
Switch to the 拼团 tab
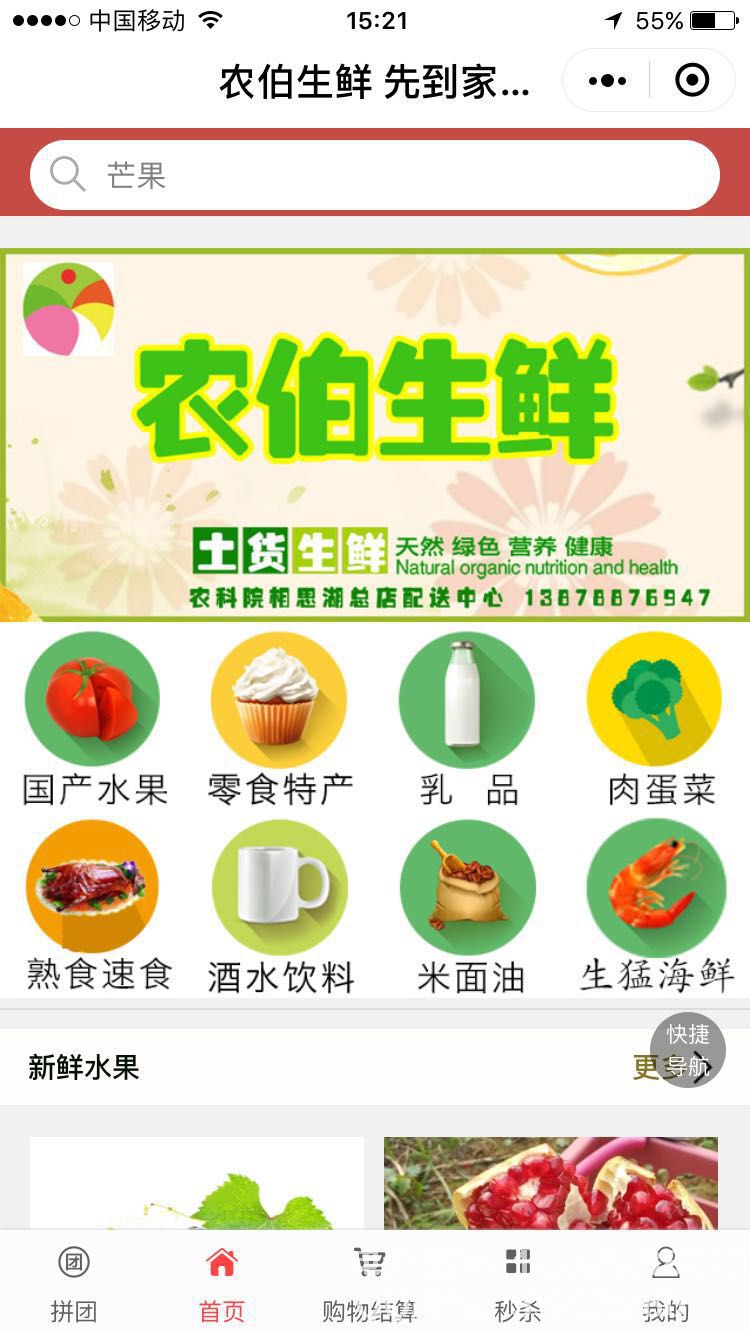point(74,1283)
